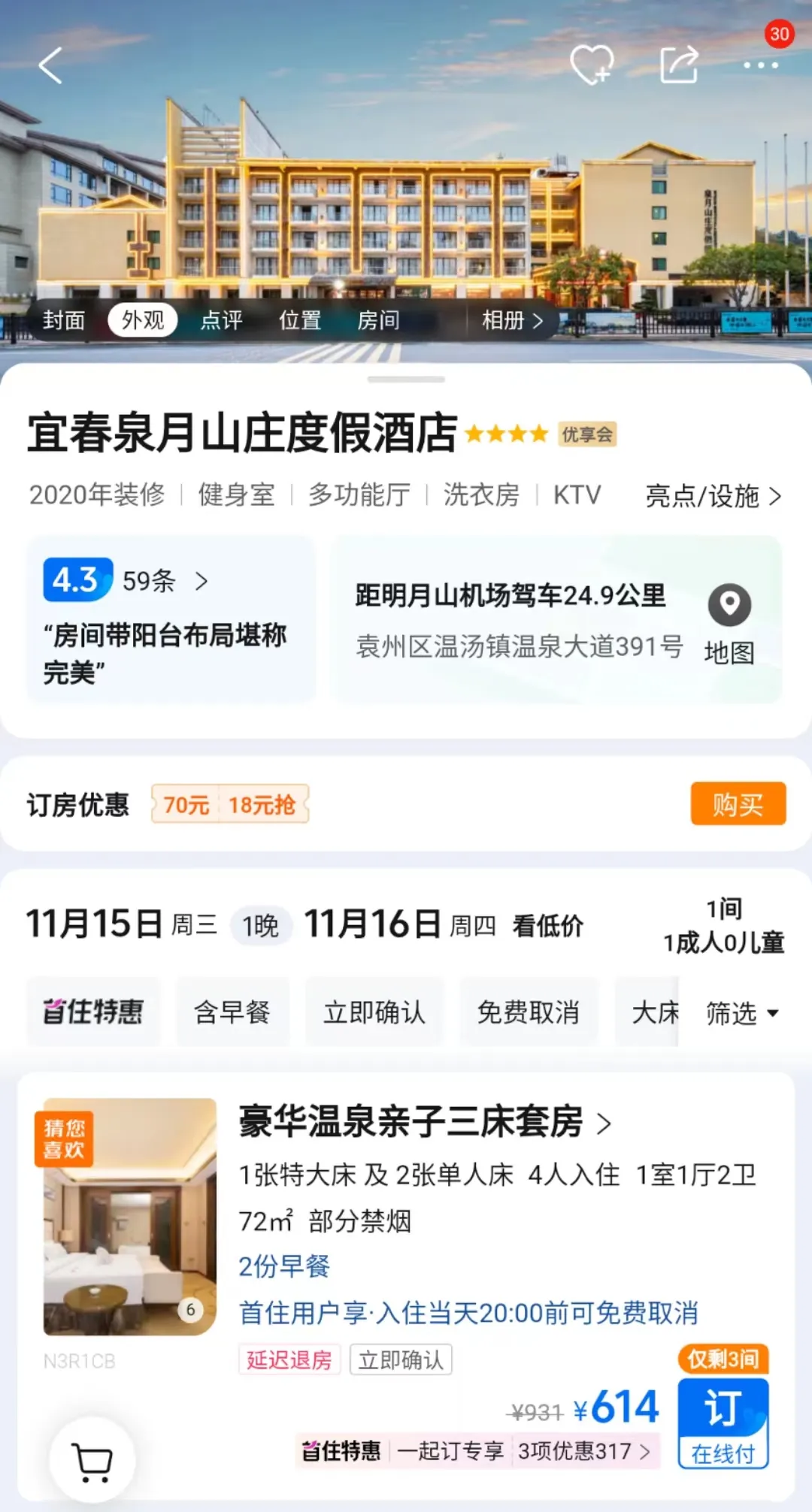Image resolution: width=812 pixels, height=1512 pixels.
Task: Add this hotel to favorites
Action: [592, 64]
